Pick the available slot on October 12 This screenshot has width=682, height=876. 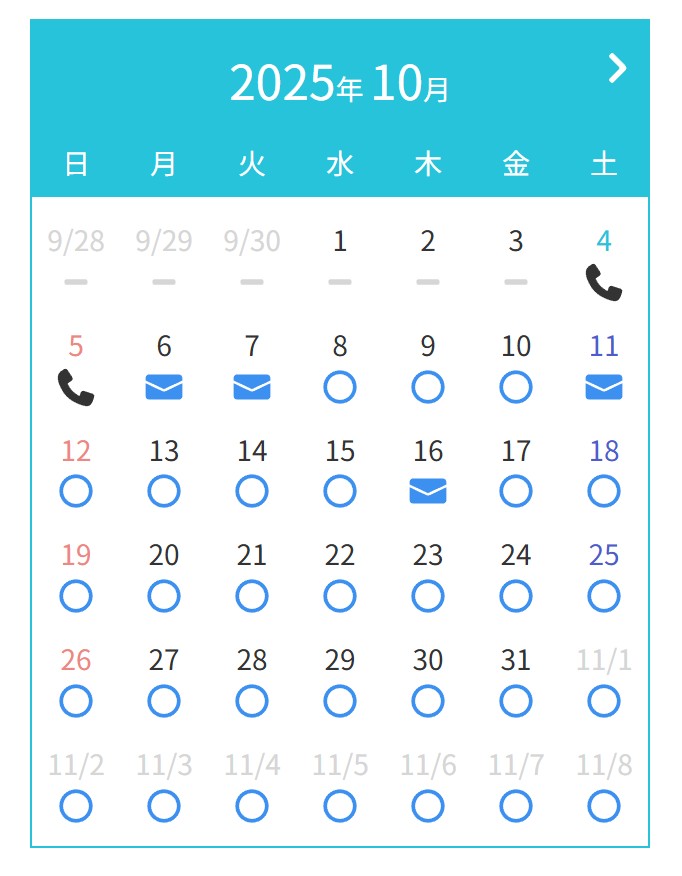tap(76, 491)
